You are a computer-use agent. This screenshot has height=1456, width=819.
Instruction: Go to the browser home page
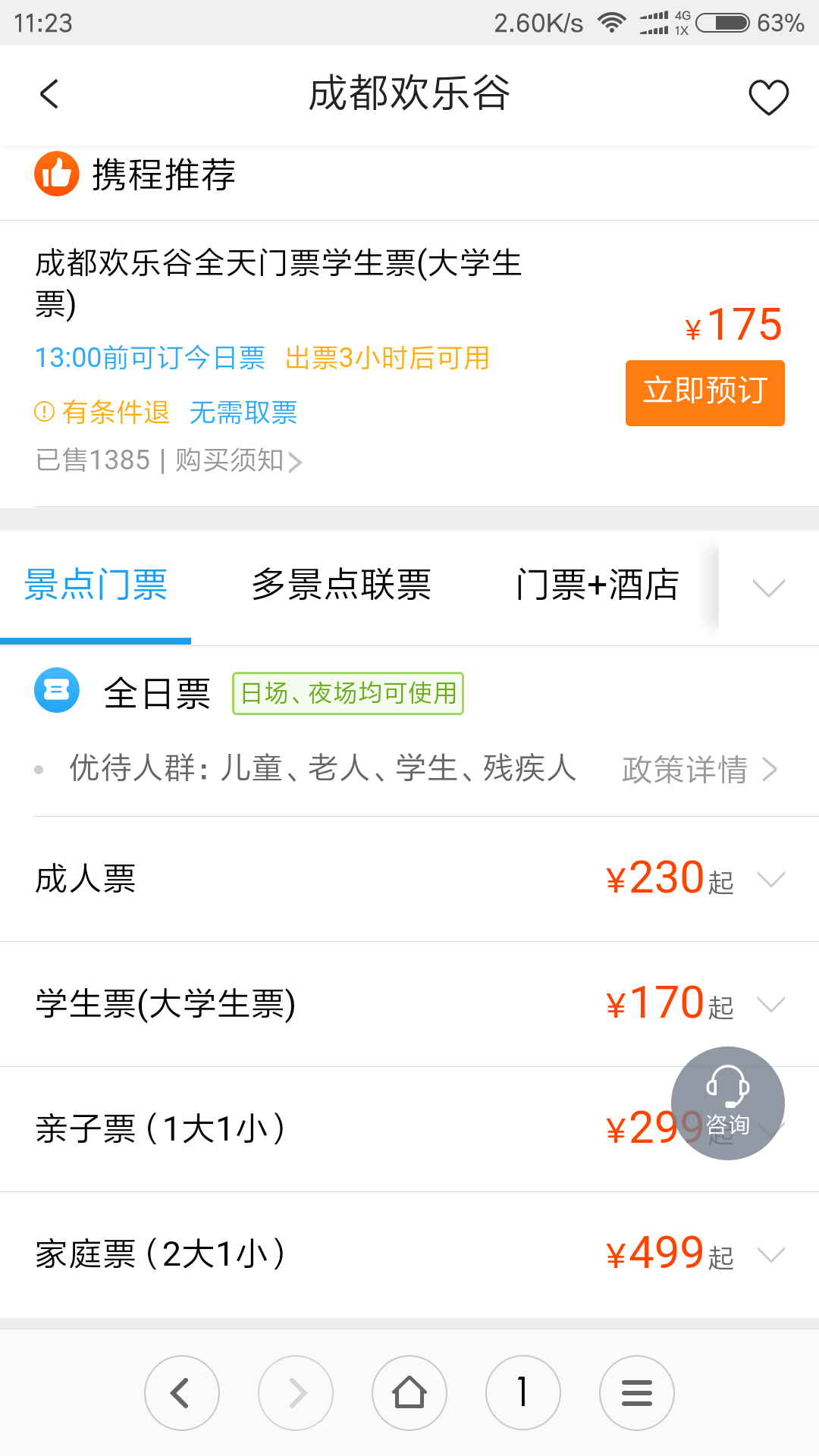tap(409, 1393)
